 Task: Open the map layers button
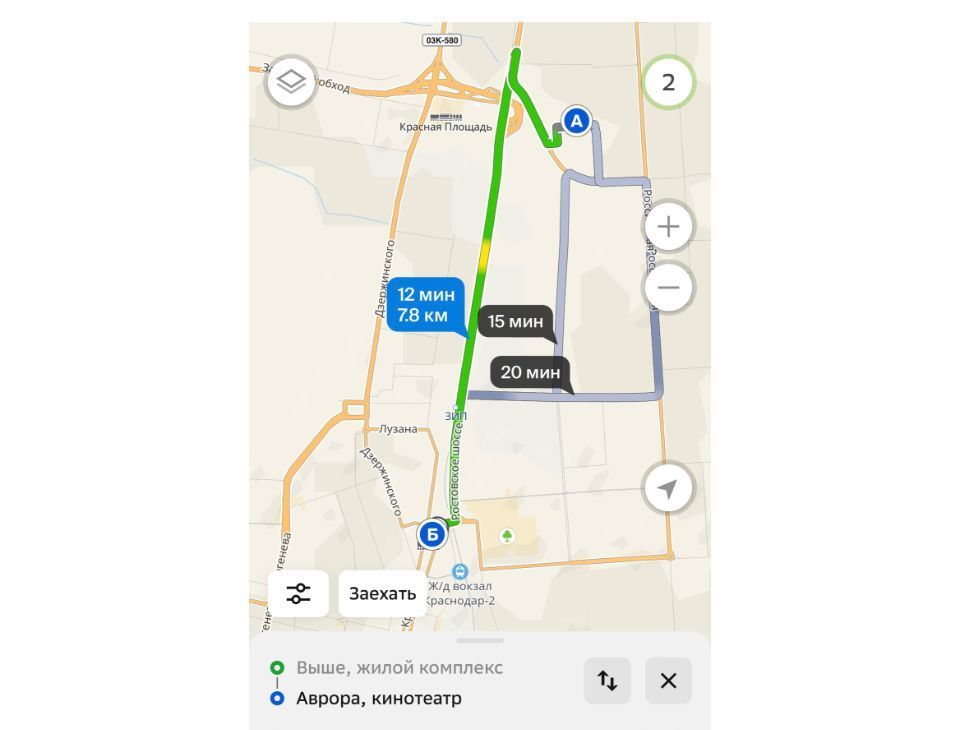(x=291, y=81)
